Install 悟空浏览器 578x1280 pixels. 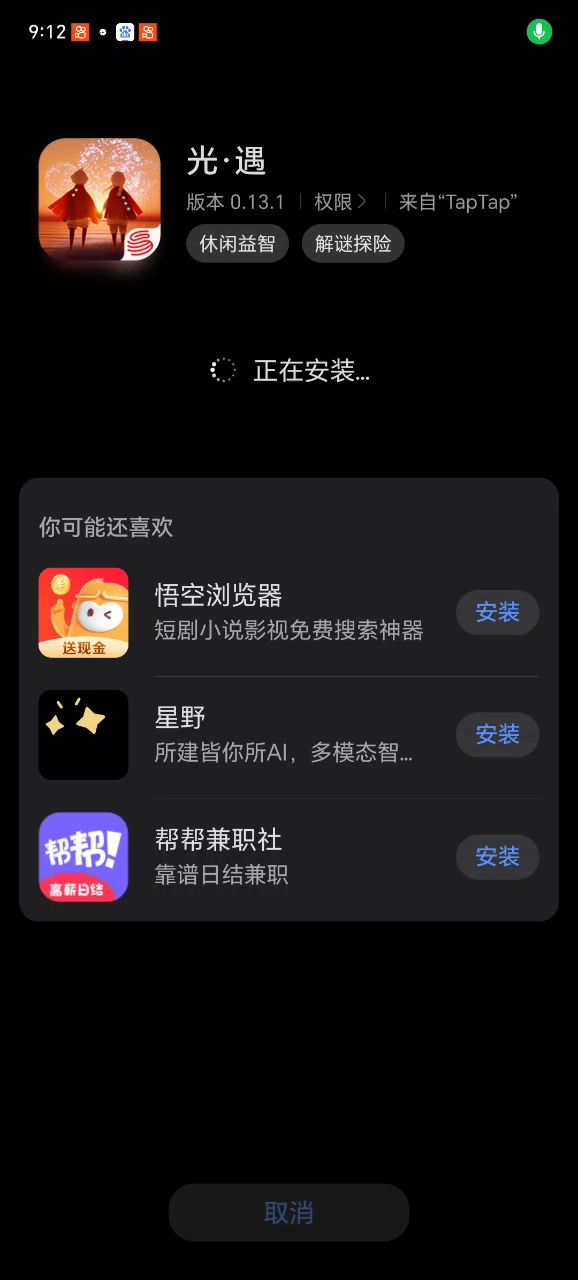(497, 613)
